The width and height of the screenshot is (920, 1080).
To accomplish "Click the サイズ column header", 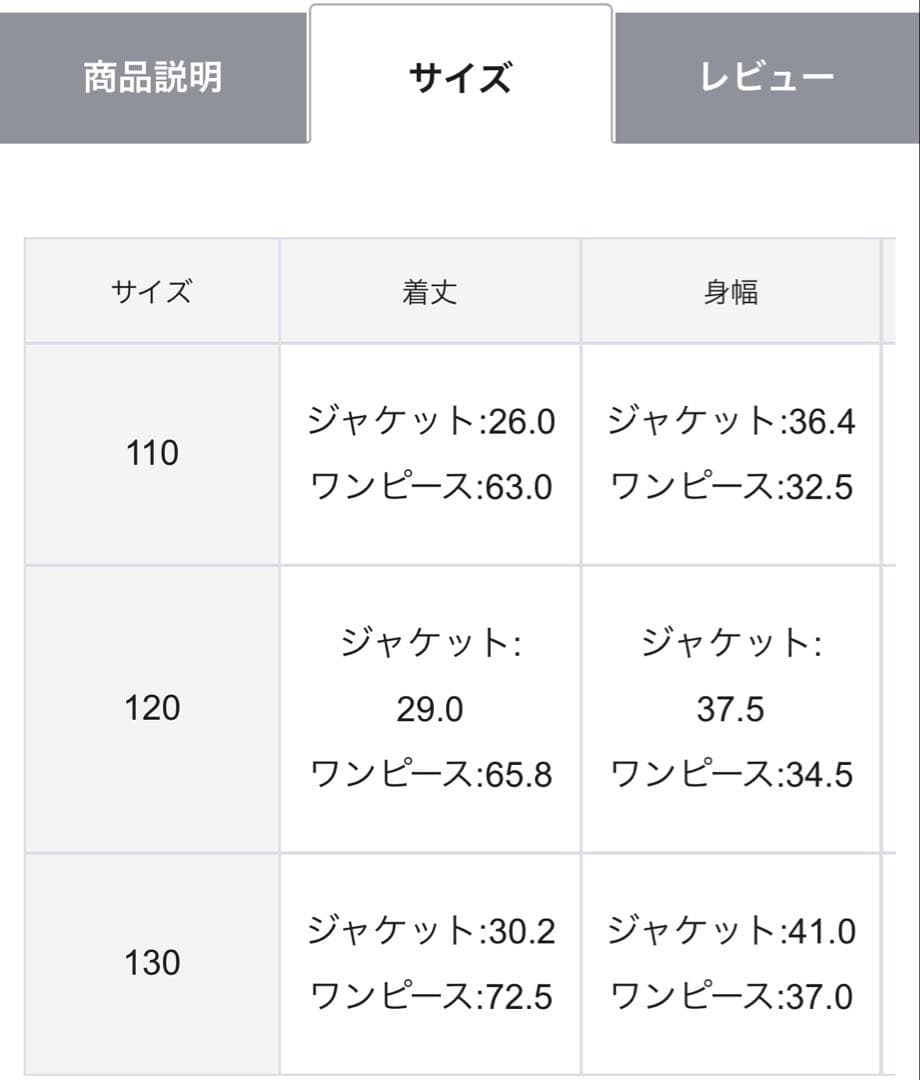I will (152, 290).
